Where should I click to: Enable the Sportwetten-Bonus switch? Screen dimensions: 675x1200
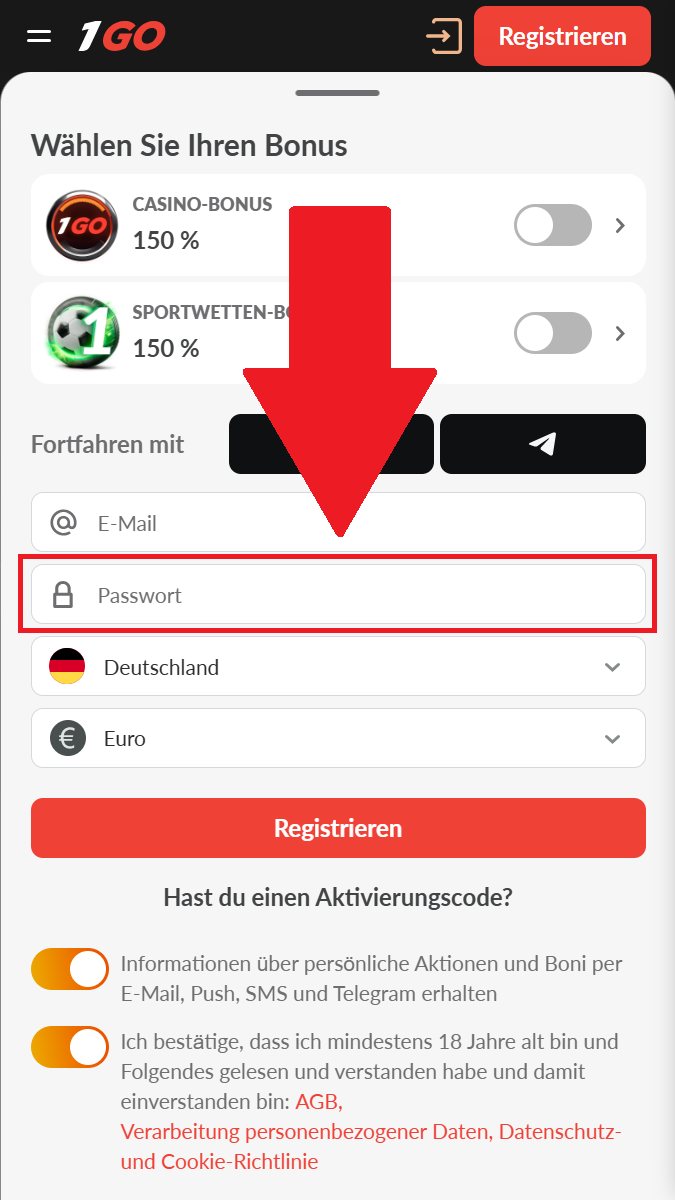point(553,333)
